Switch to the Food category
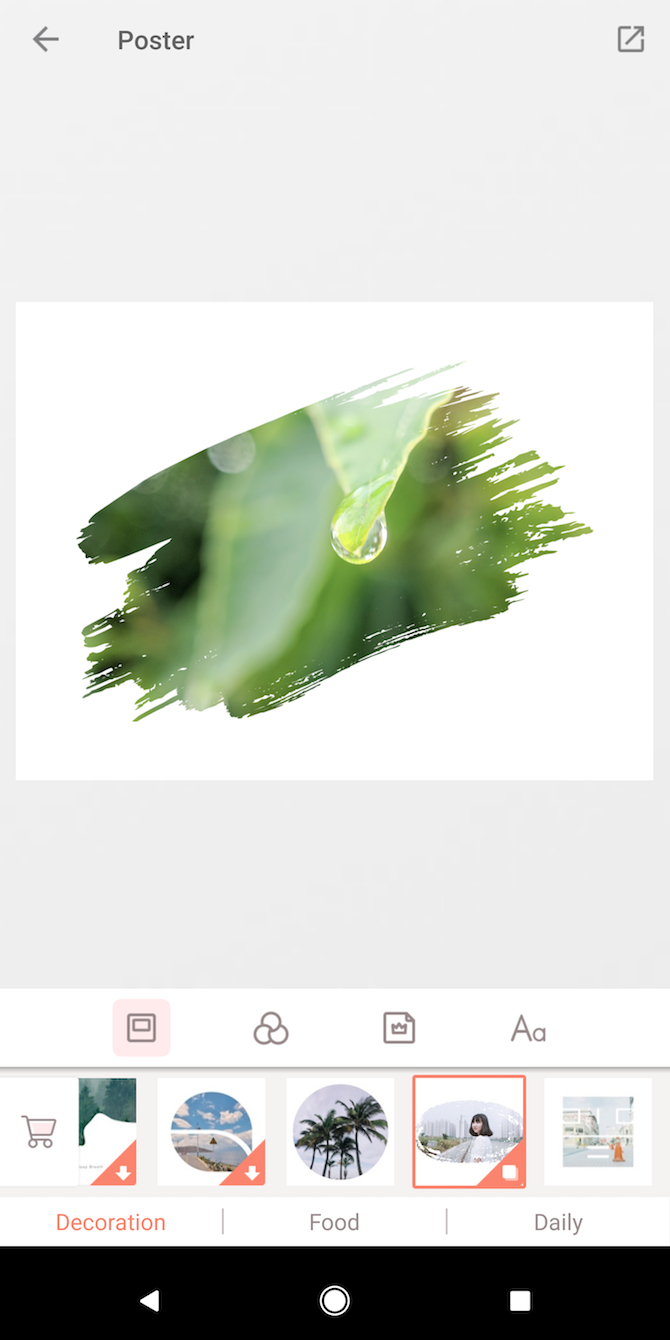The width and height of the screenshot is (670, 1340). pyautogui.click(x=334, y=1222)
